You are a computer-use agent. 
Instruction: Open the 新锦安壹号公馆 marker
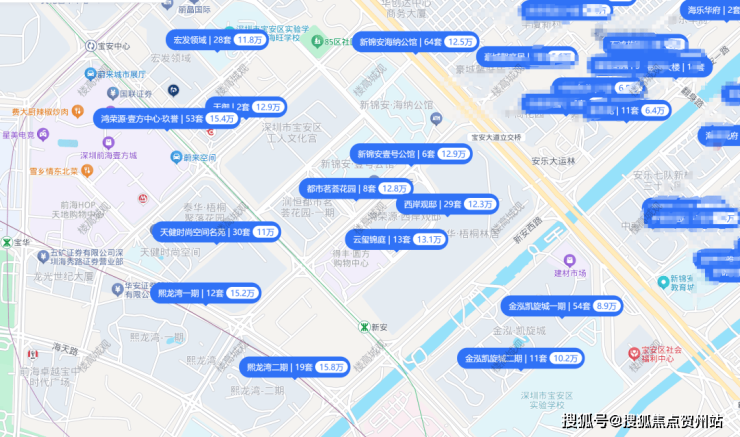411,154
